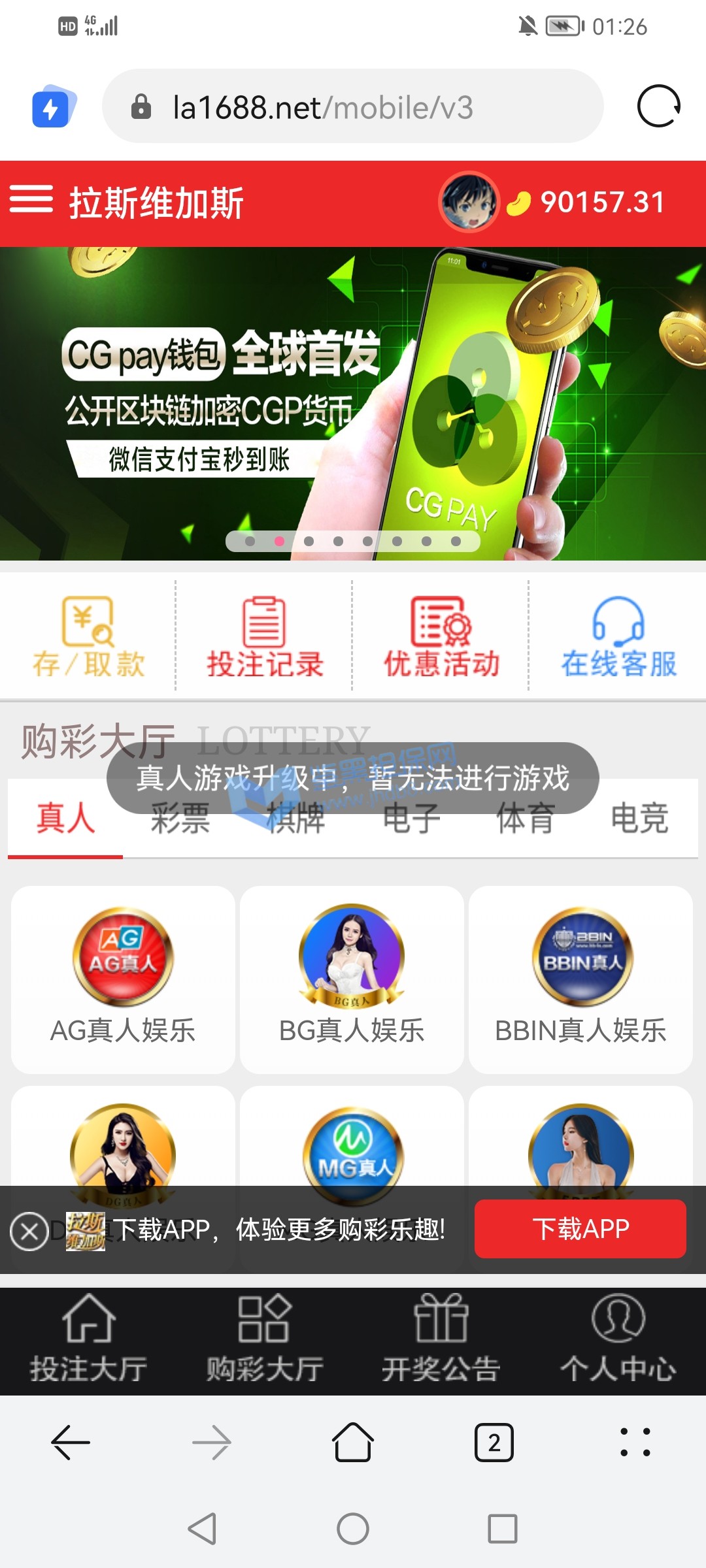Open 优惠活动 promotions
The image size is (706, 1568).
441,636
